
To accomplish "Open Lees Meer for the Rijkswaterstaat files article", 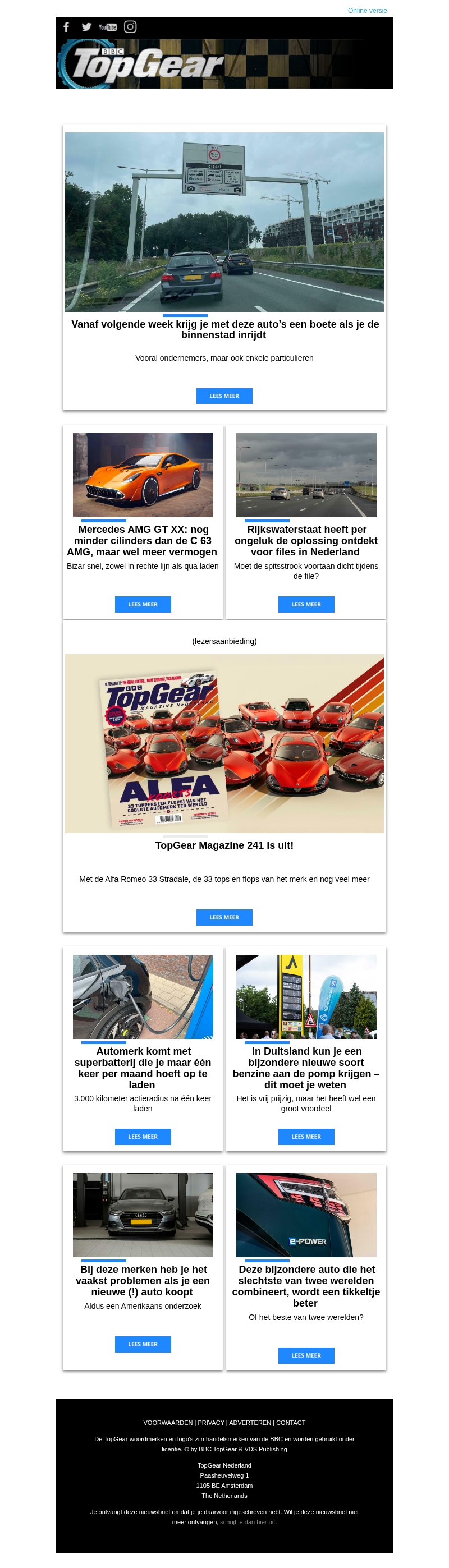I will click(x=306, y=604).
